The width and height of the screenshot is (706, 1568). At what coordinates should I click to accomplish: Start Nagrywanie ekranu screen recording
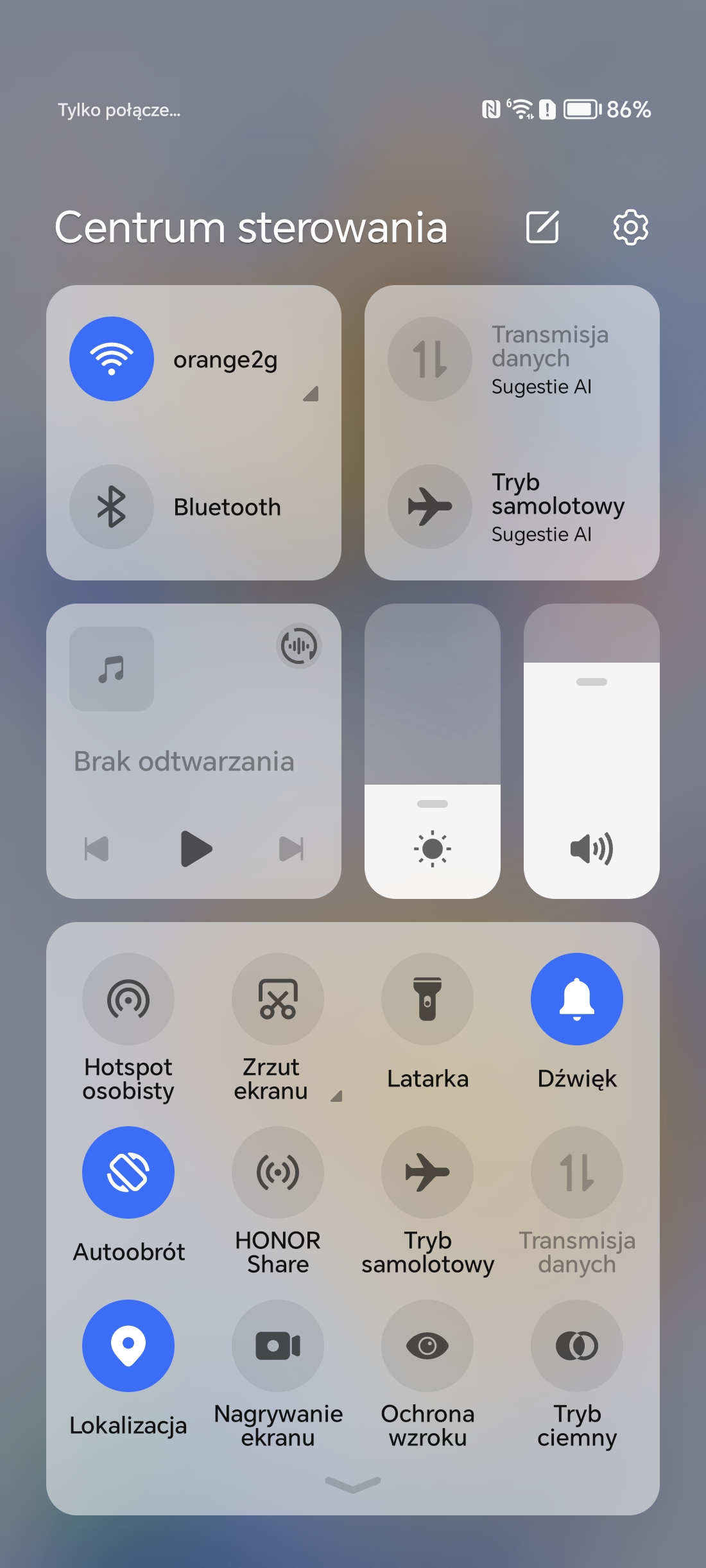[x=278, y=1346]
